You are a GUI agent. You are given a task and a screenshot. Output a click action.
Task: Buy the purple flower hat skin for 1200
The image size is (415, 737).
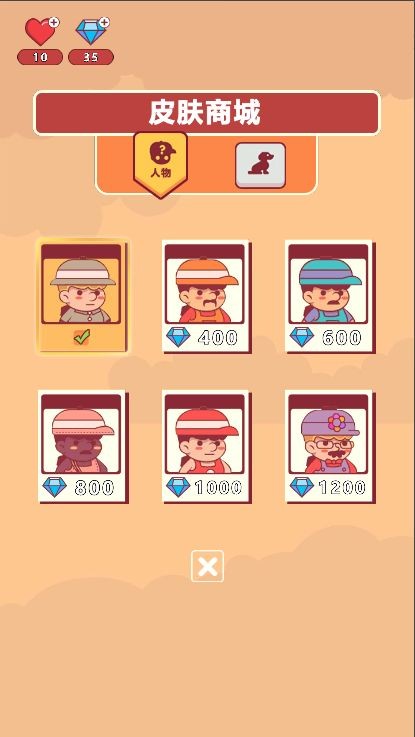pos(330,447)
